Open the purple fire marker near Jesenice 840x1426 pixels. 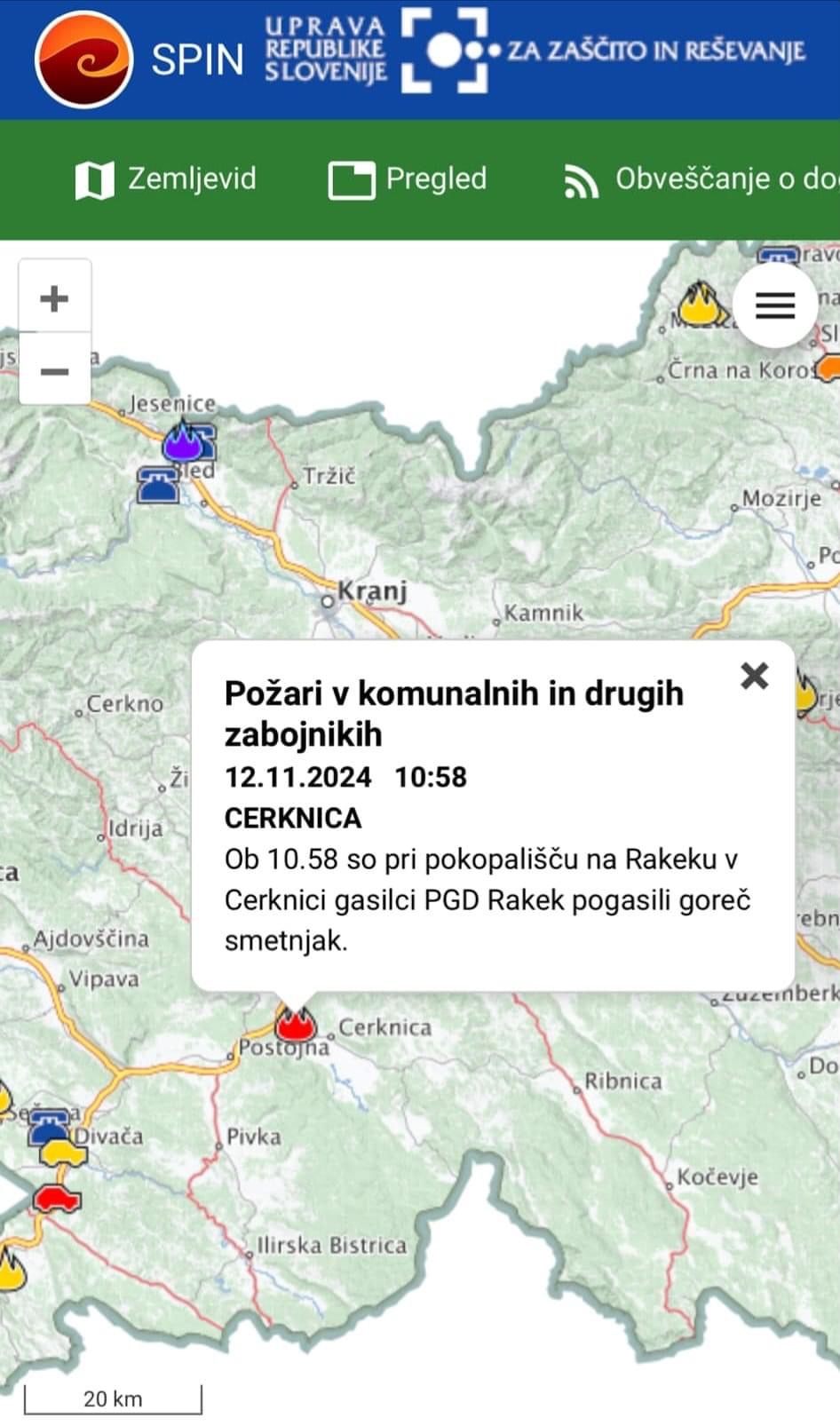181,441
